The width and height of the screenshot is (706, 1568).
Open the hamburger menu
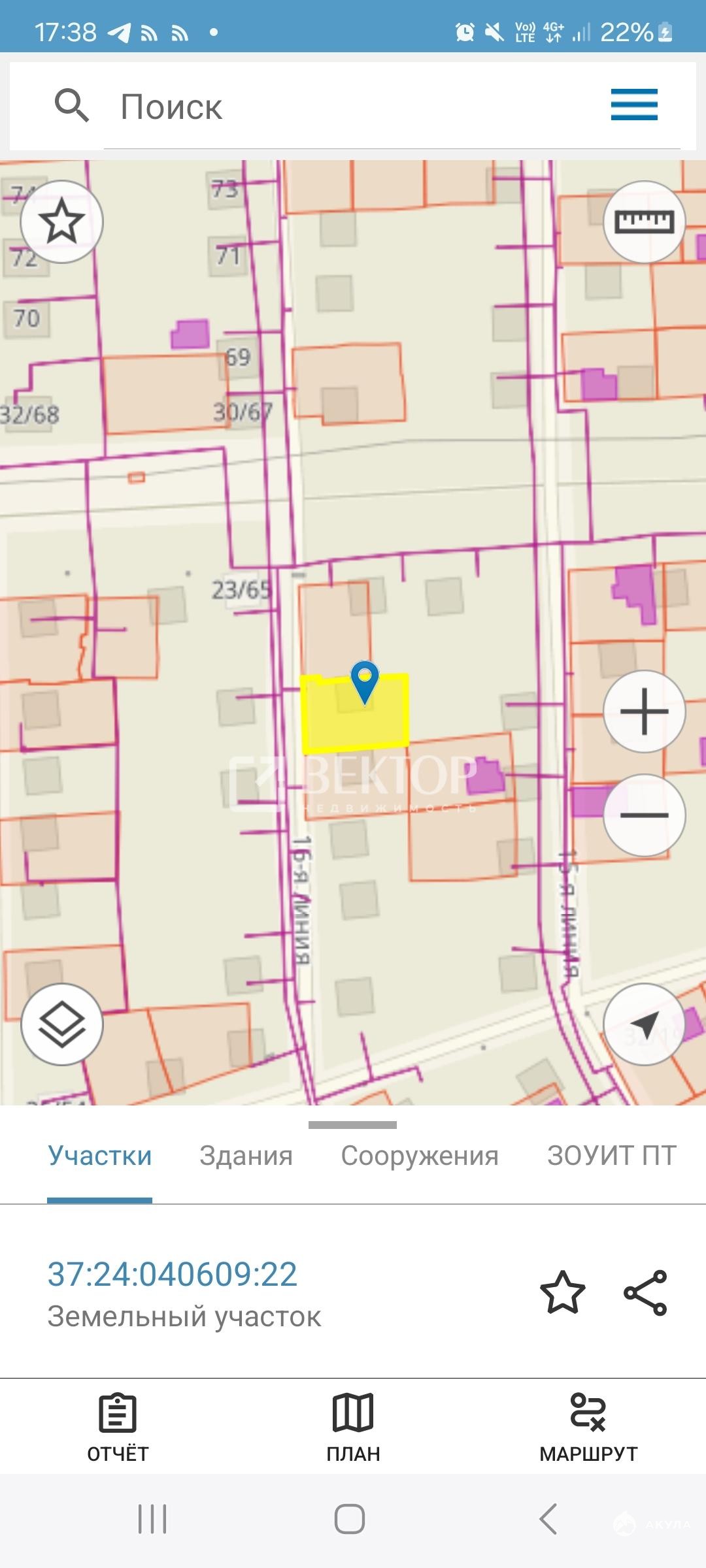634,105
